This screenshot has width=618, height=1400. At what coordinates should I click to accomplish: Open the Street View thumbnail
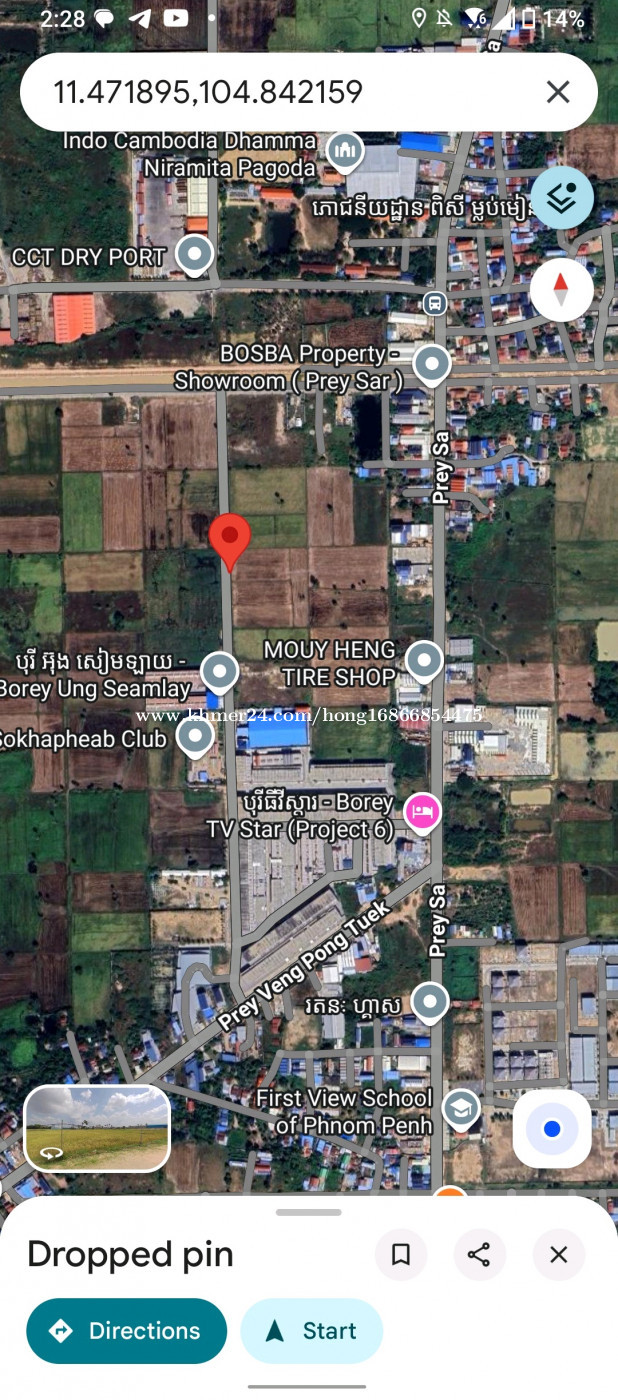[97, 1128]
